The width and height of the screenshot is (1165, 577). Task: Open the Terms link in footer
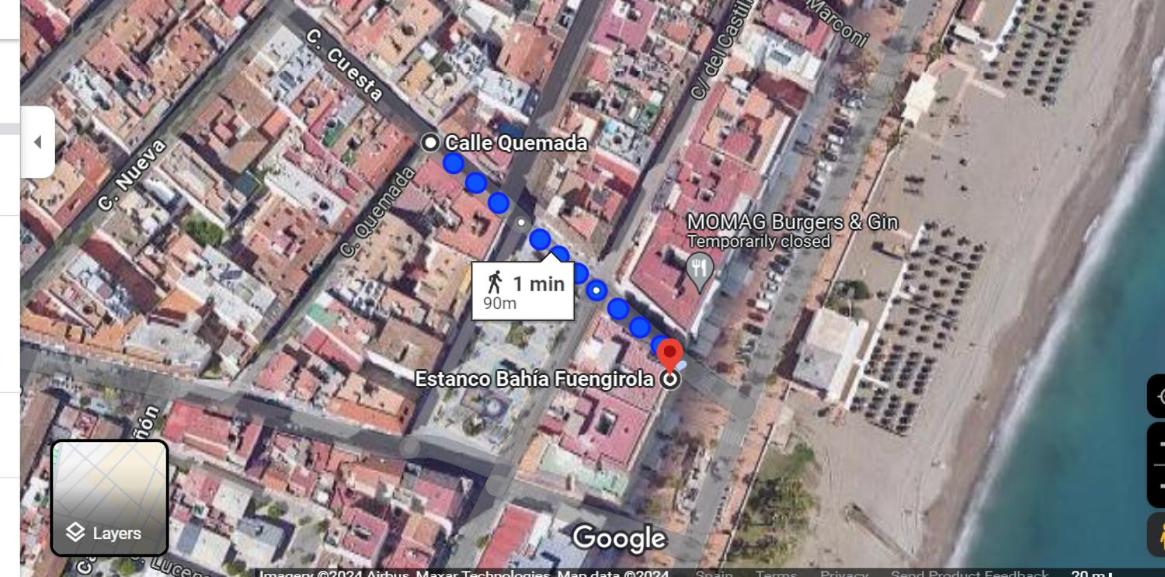(x=776, y=574)
